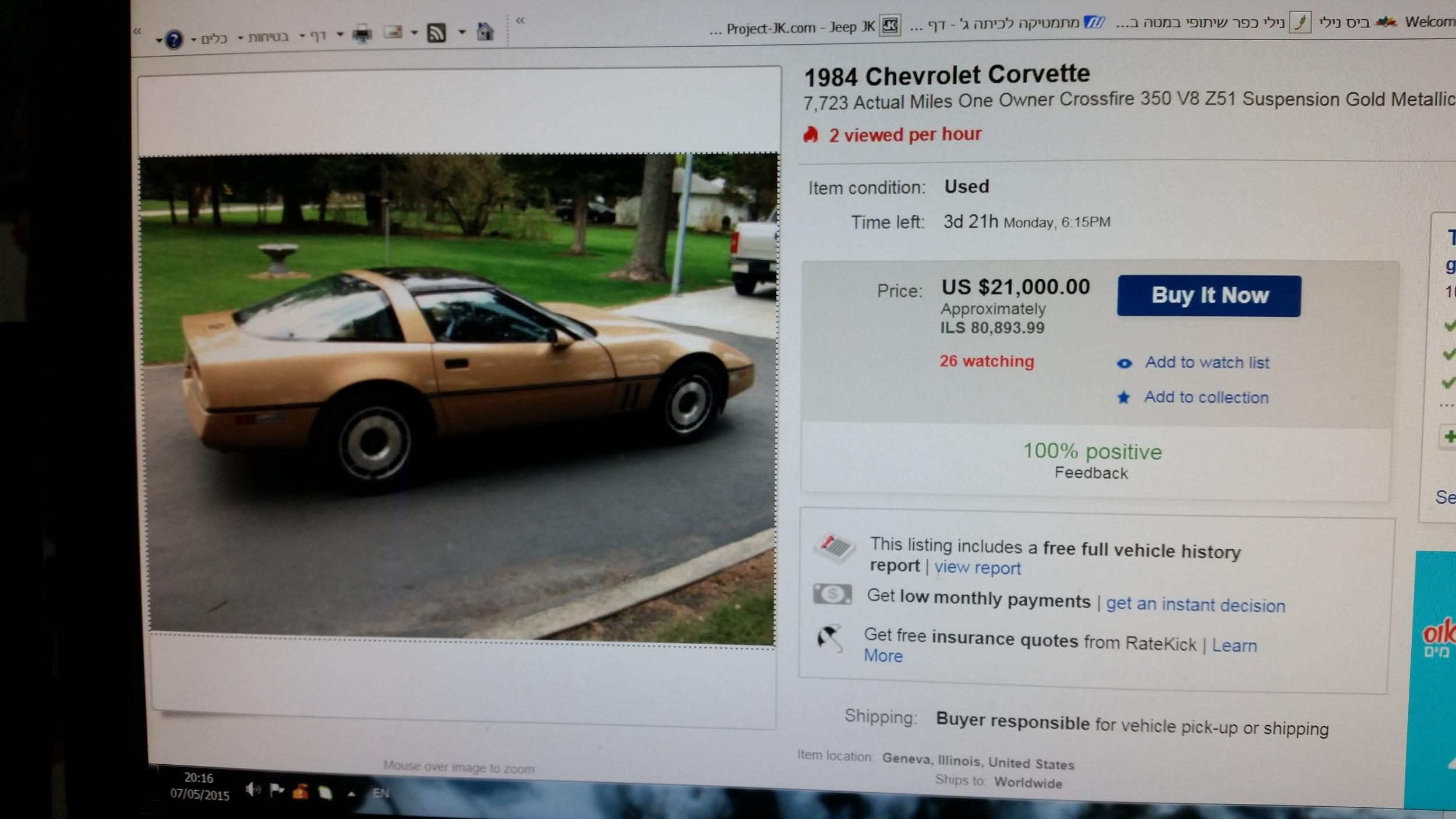The image size is (1456, 819).
Task: Add the Corvette to watch list
Action: [1206, 362]
